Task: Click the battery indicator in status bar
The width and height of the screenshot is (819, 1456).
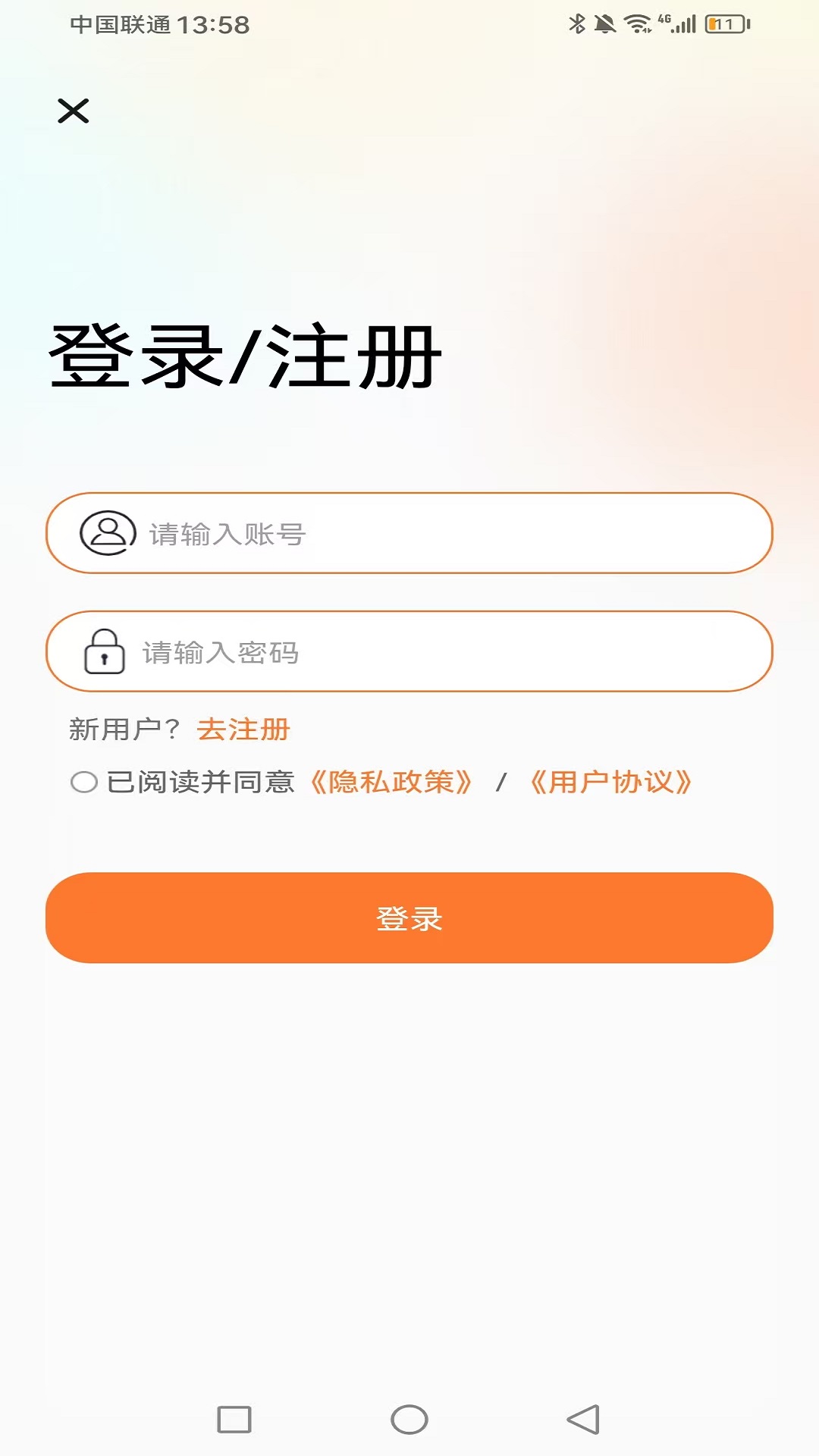Action: (724, 24)
